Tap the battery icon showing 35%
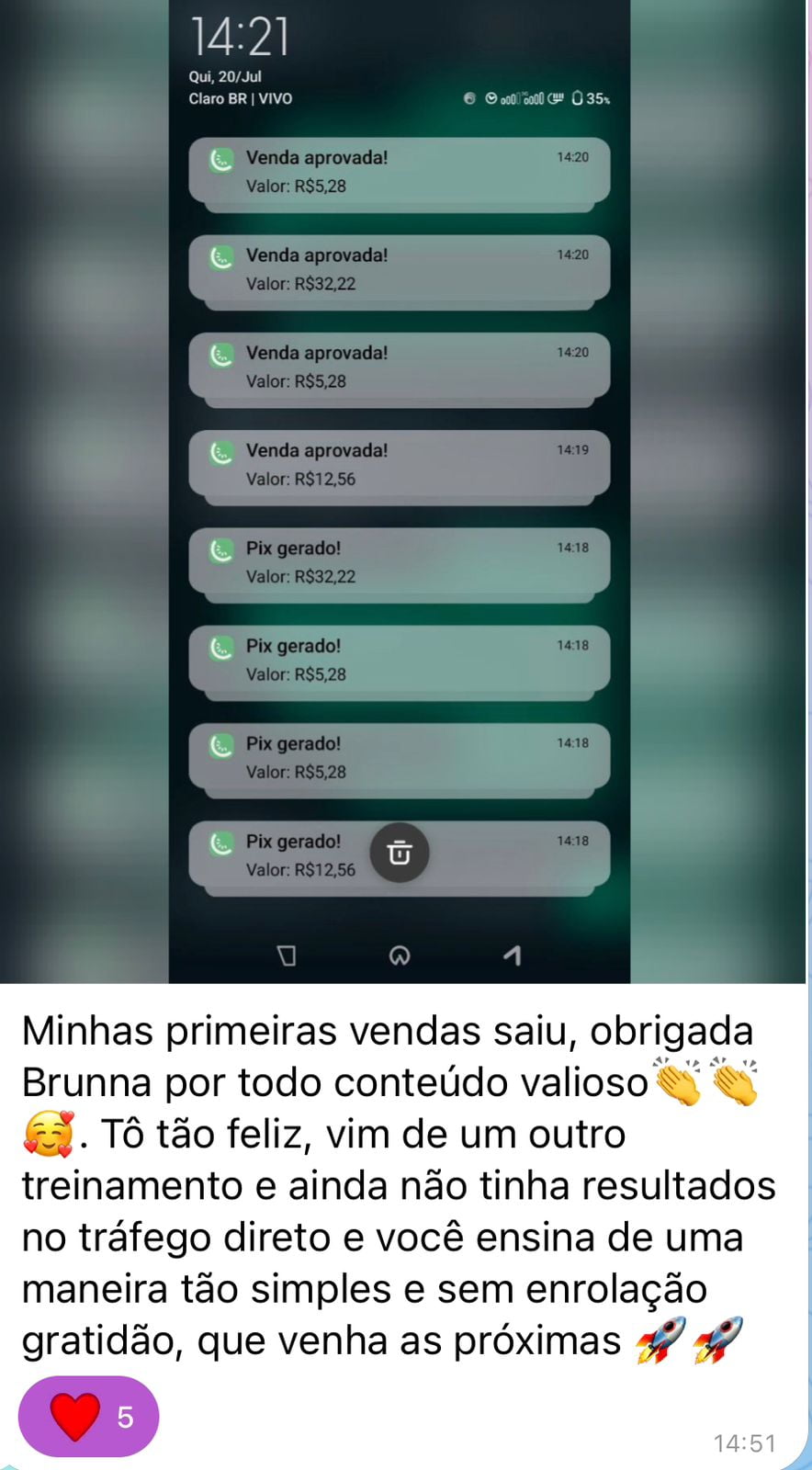Viewport: 812px width, 1470px height. [581, 98]
